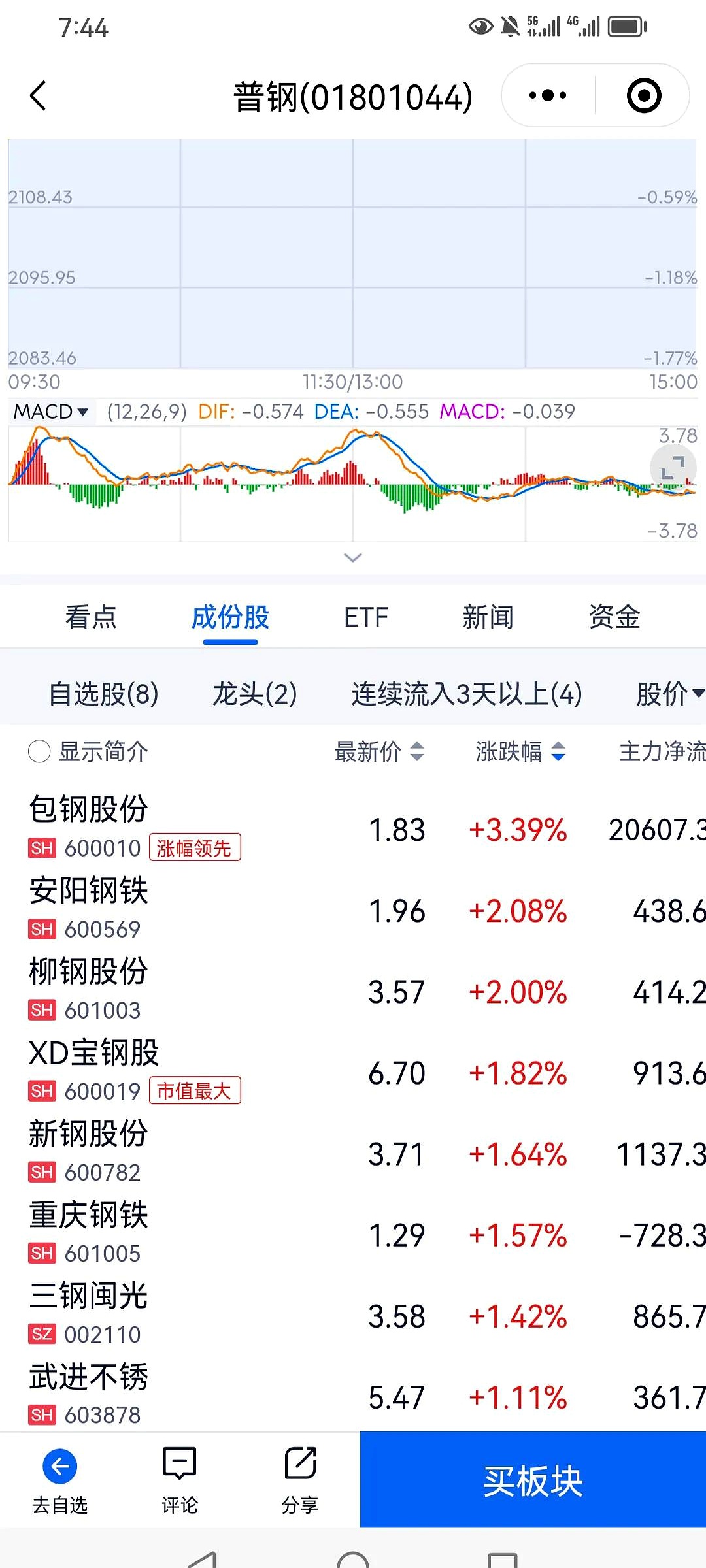Switch to the ETF tab
This screenshot has height=1568, width=706.
coord(366,617)
